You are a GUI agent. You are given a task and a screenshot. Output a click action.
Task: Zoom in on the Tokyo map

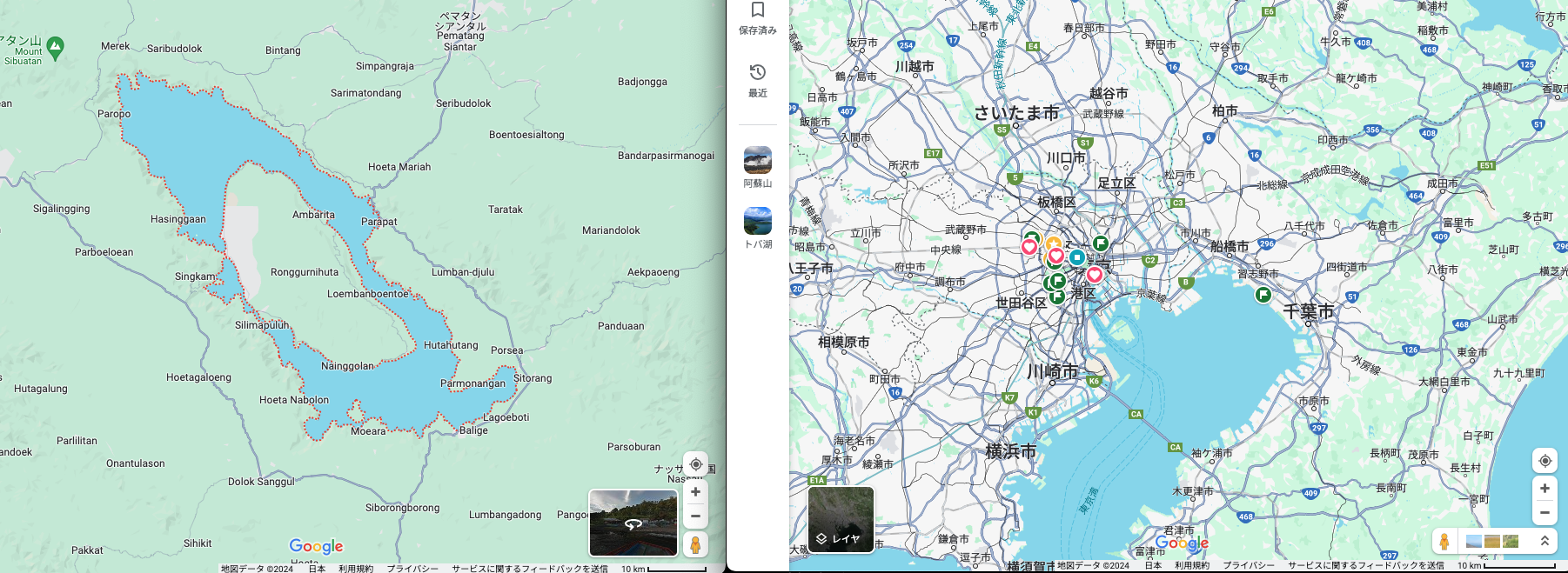coord(1545,489)
